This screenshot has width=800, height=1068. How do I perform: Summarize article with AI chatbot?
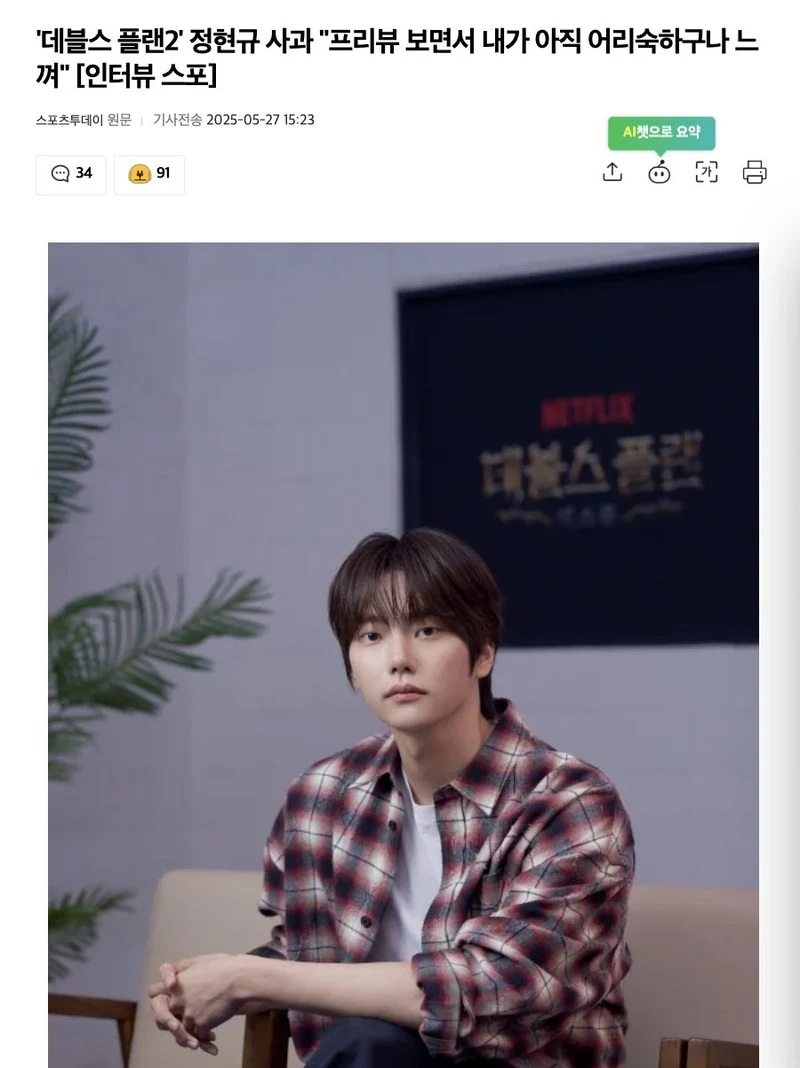pyautogui.click(x=659, y=172)
